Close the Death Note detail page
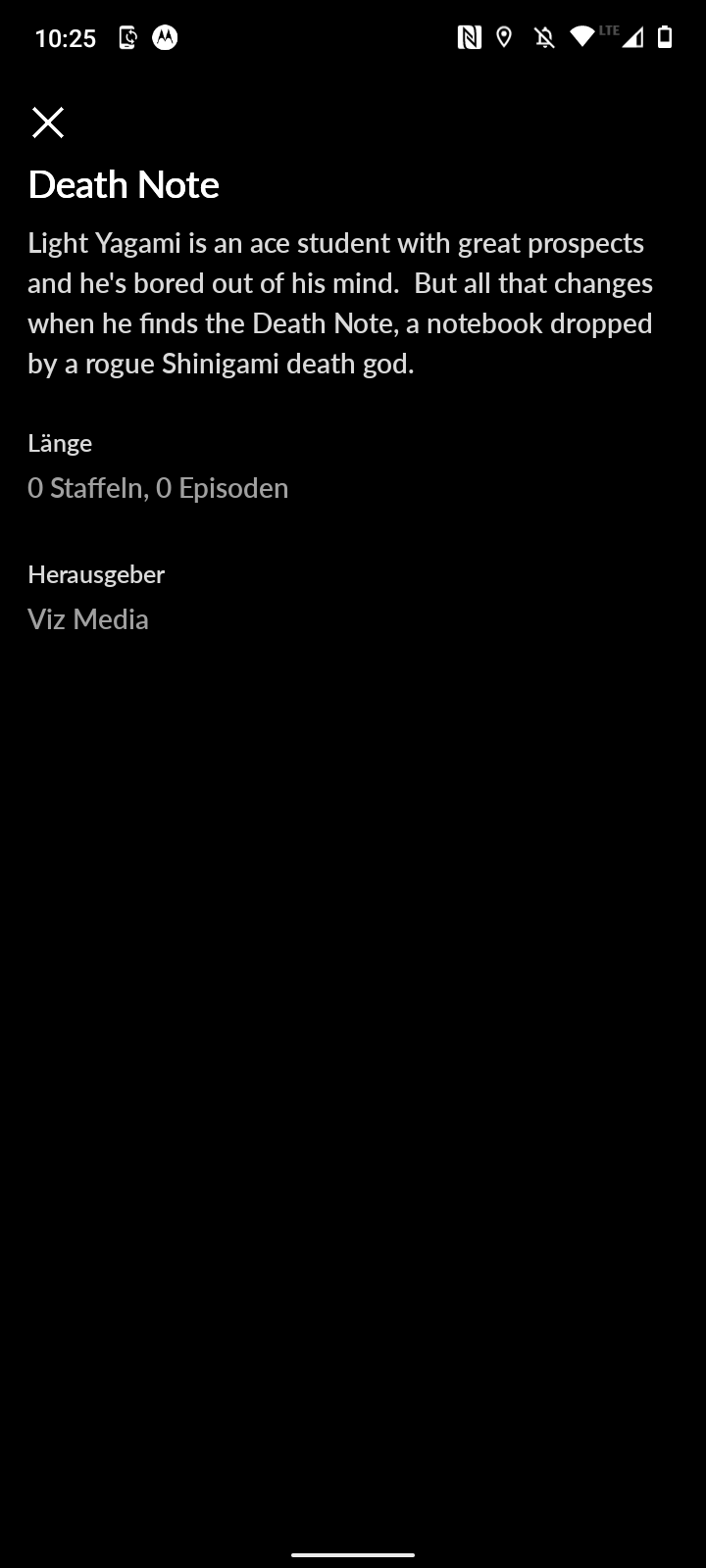Viewport: 706px width, 1568px height. [48, 122]
